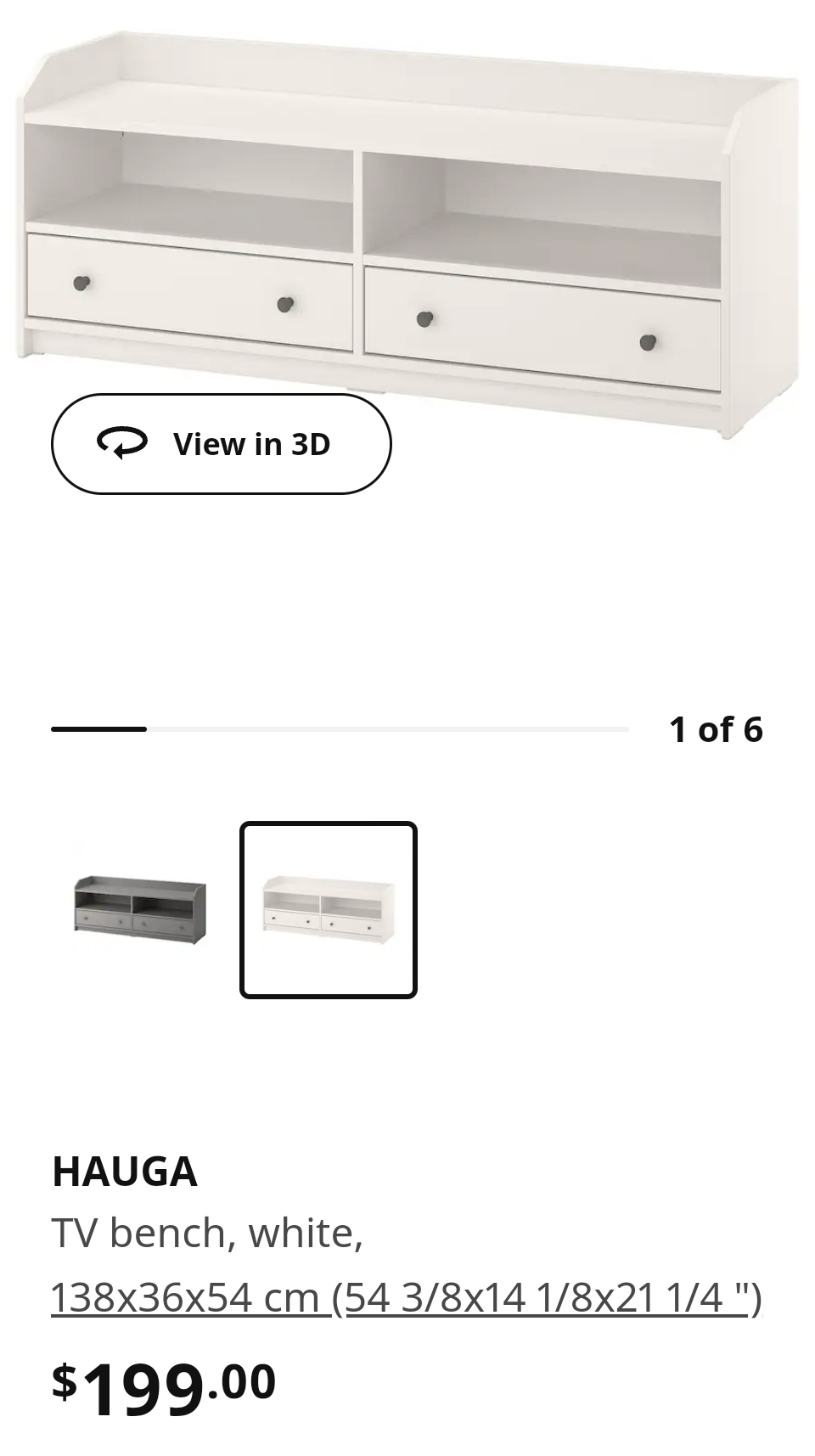The width and height of the screenshot is (815, 1456).
Task: Select the white HAUGA color variant
Action: click(x=329, y=910)
